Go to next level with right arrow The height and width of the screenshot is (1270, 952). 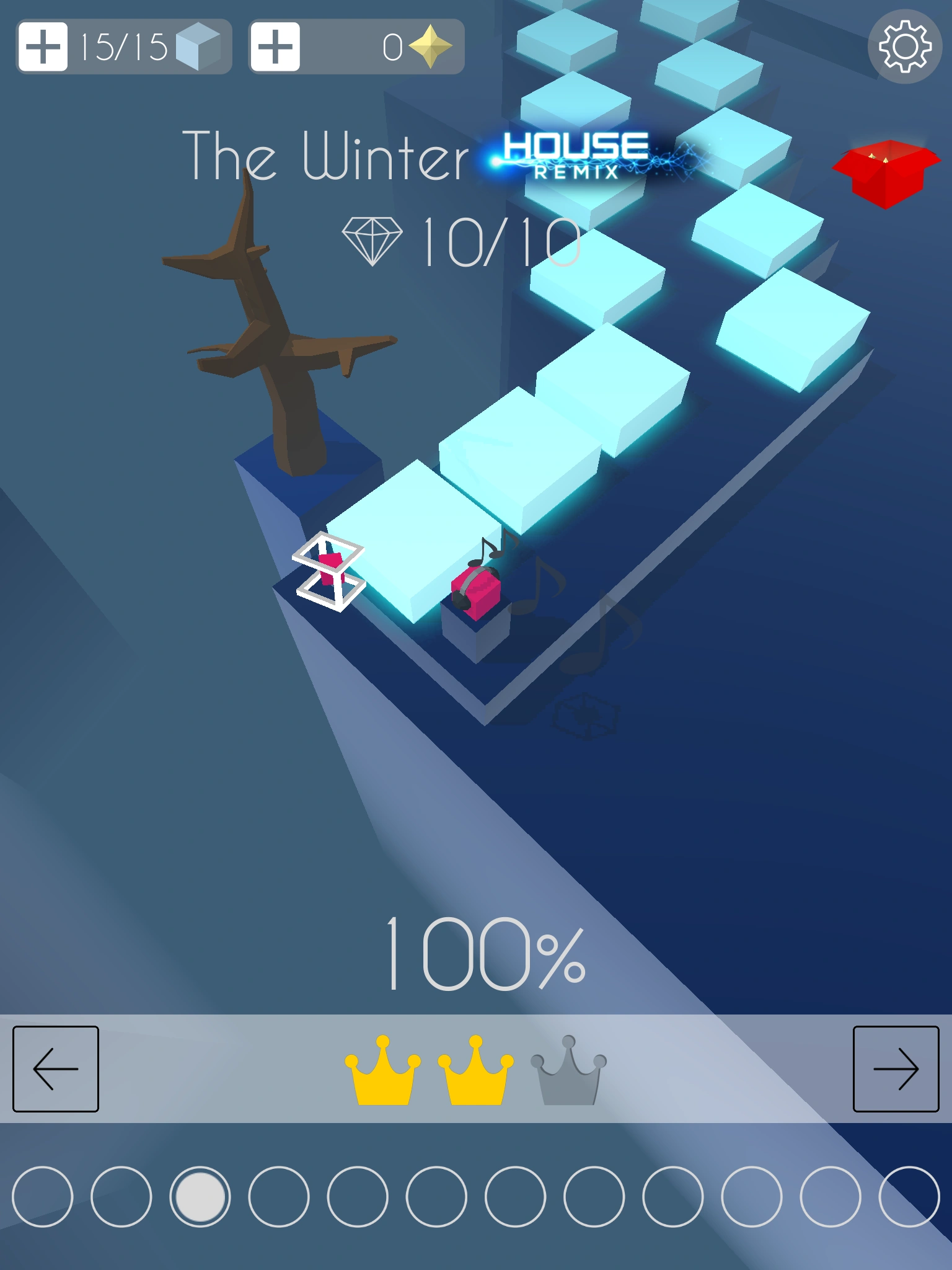[896, 1068]
